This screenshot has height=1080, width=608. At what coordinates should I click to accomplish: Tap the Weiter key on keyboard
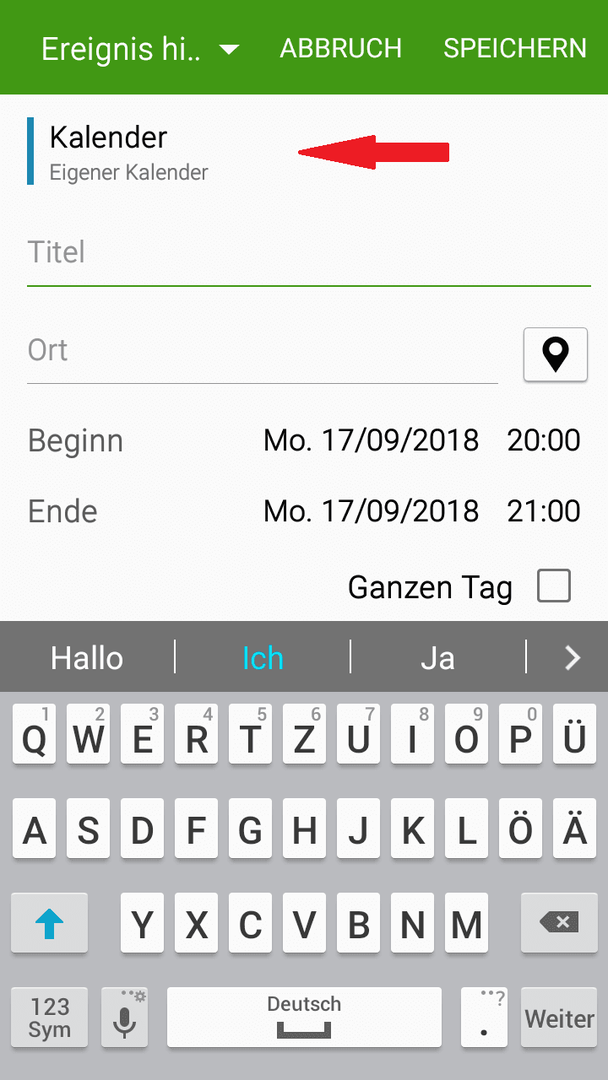click(559, 1018)
